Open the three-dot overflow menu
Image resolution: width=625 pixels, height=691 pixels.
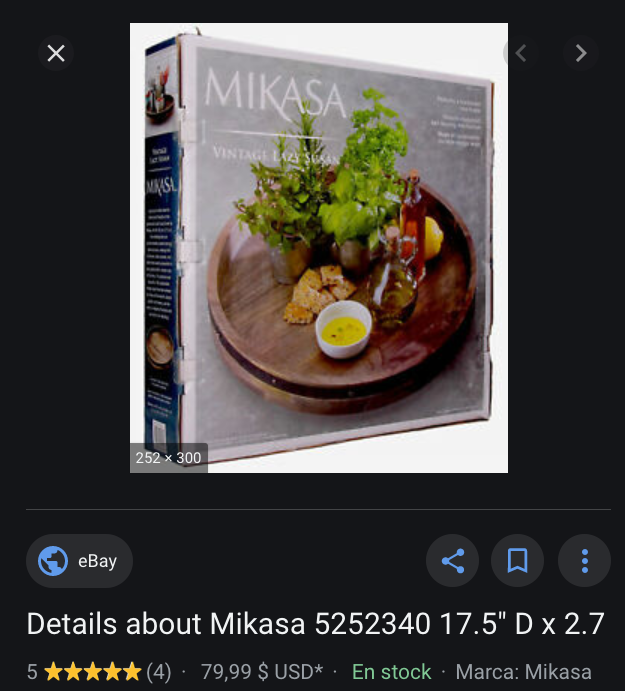click(x=584, y=561)
